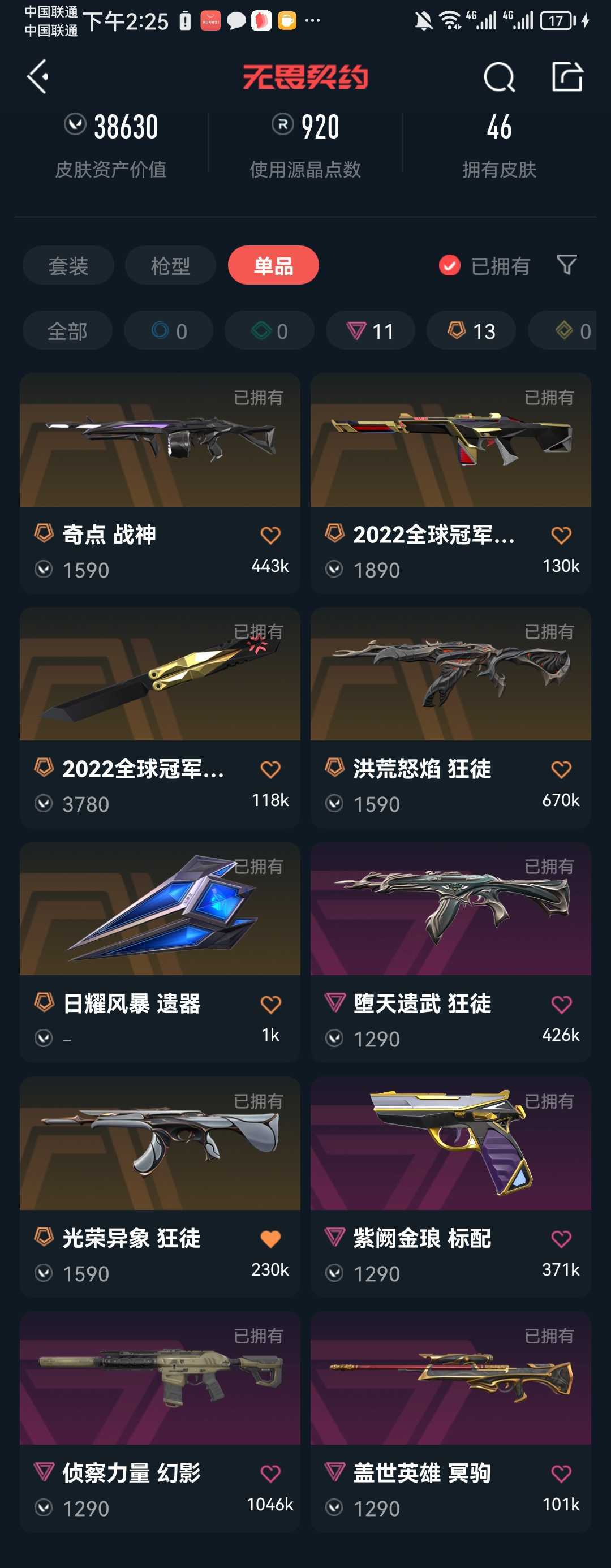
Task: Filter by the pink tier chip showing 11
Action: [370, 331]
